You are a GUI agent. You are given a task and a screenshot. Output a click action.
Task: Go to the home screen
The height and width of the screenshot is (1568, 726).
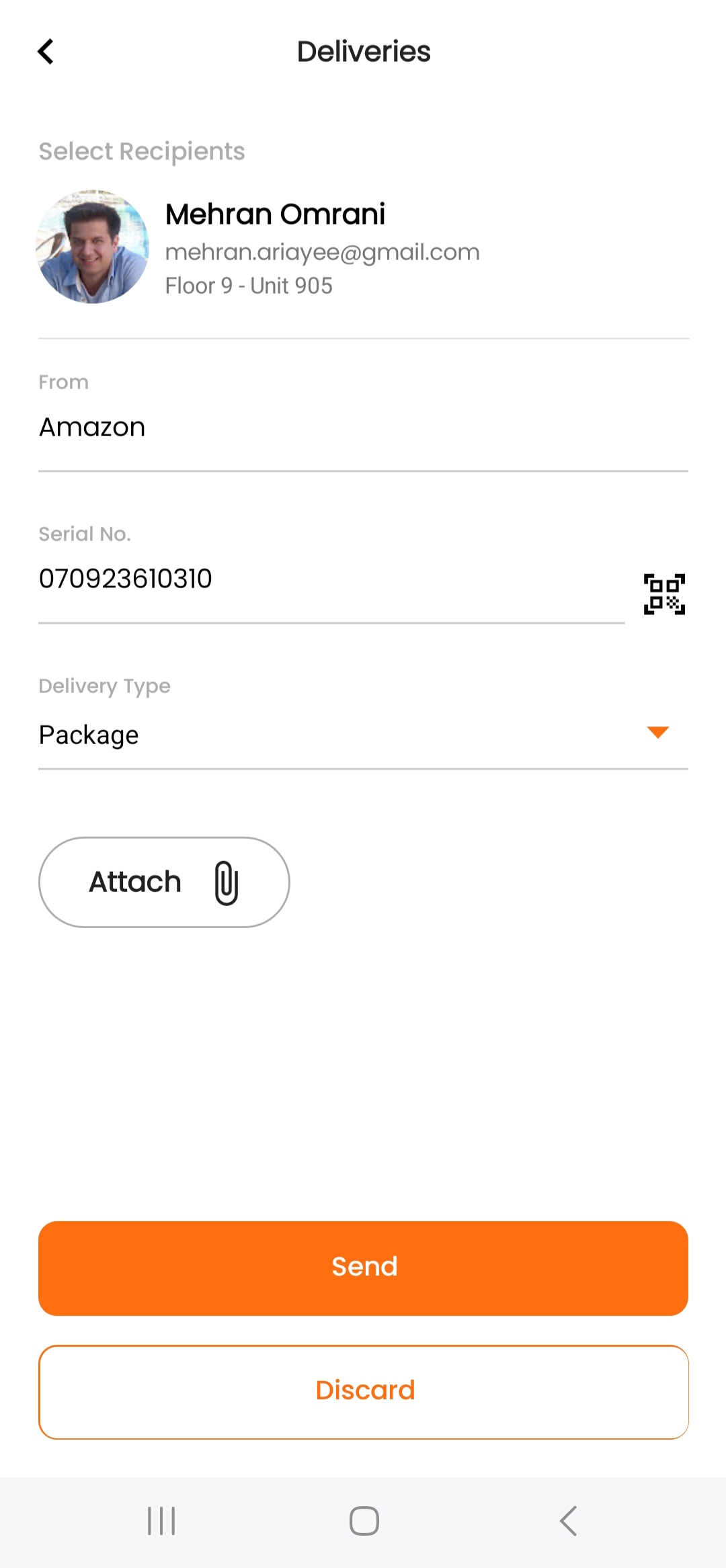pos(364,1521)
